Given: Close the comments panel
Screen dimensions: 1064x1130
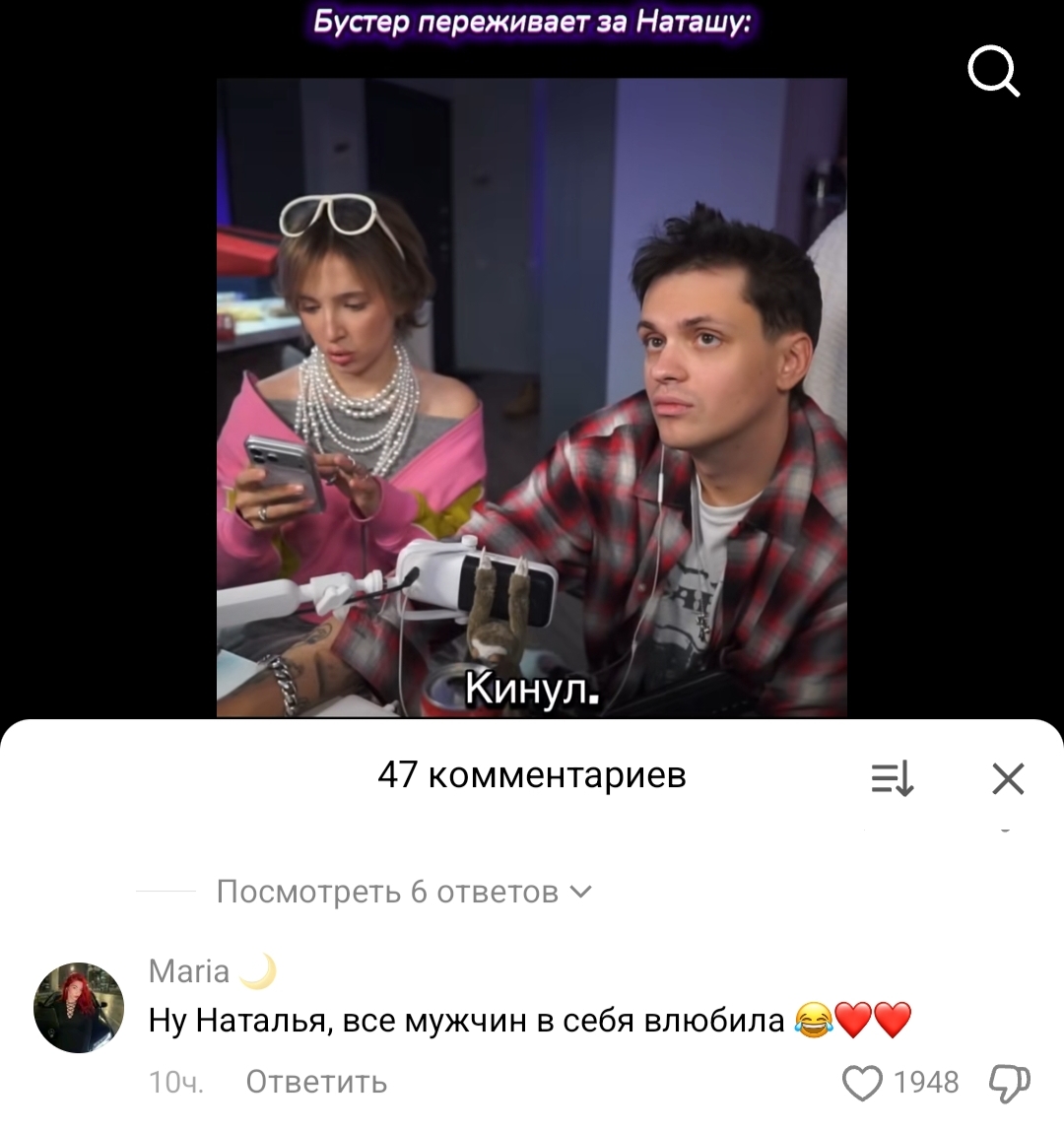Looking at the screenshot, I should 1008,778.
